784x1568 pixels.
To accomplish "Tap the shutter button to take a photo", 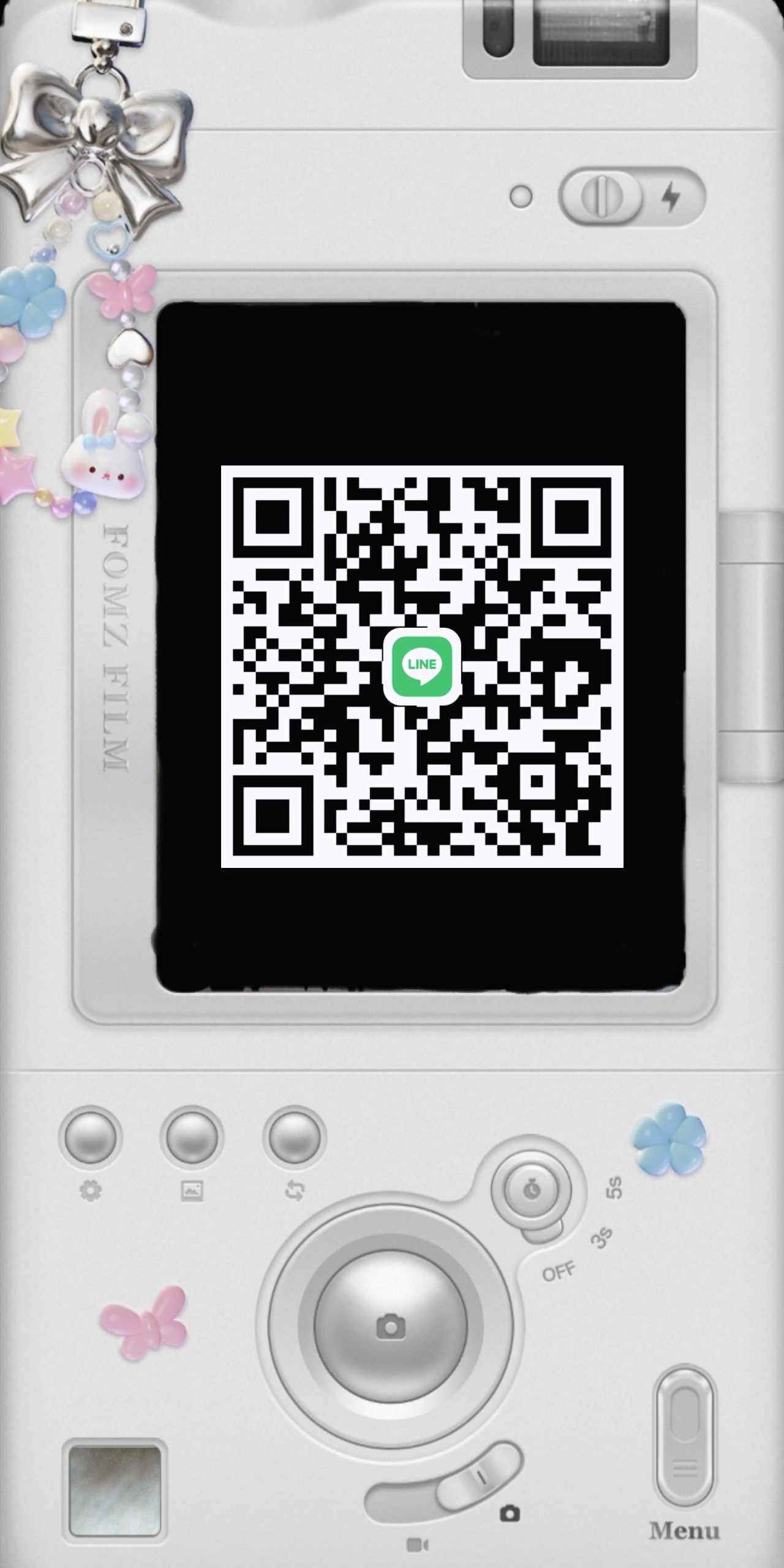I will (x=390, y=1327).
